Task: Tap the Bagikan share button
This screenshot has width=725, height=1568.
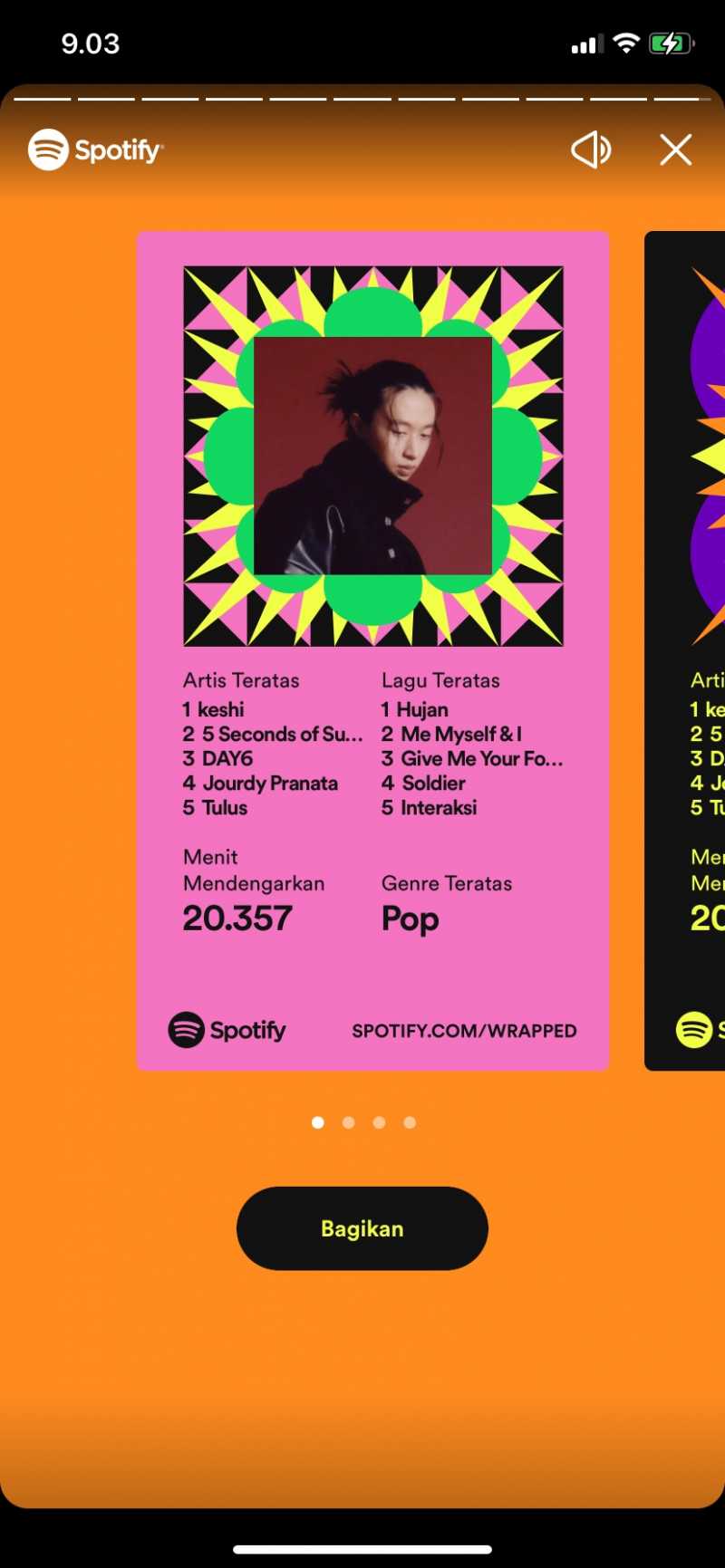Action: (x=362, y=1228)
